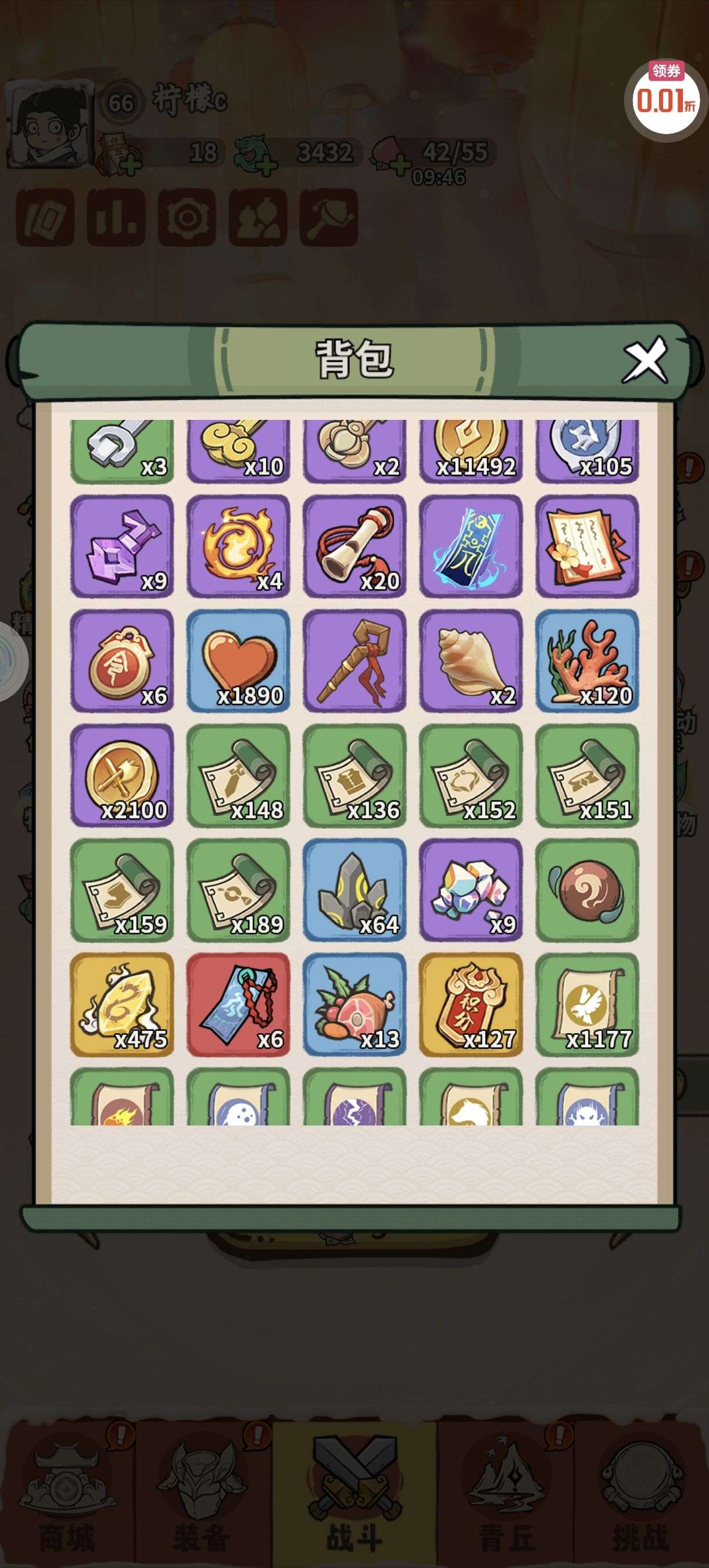Select the gray crystal rock x64

point(354,889)
